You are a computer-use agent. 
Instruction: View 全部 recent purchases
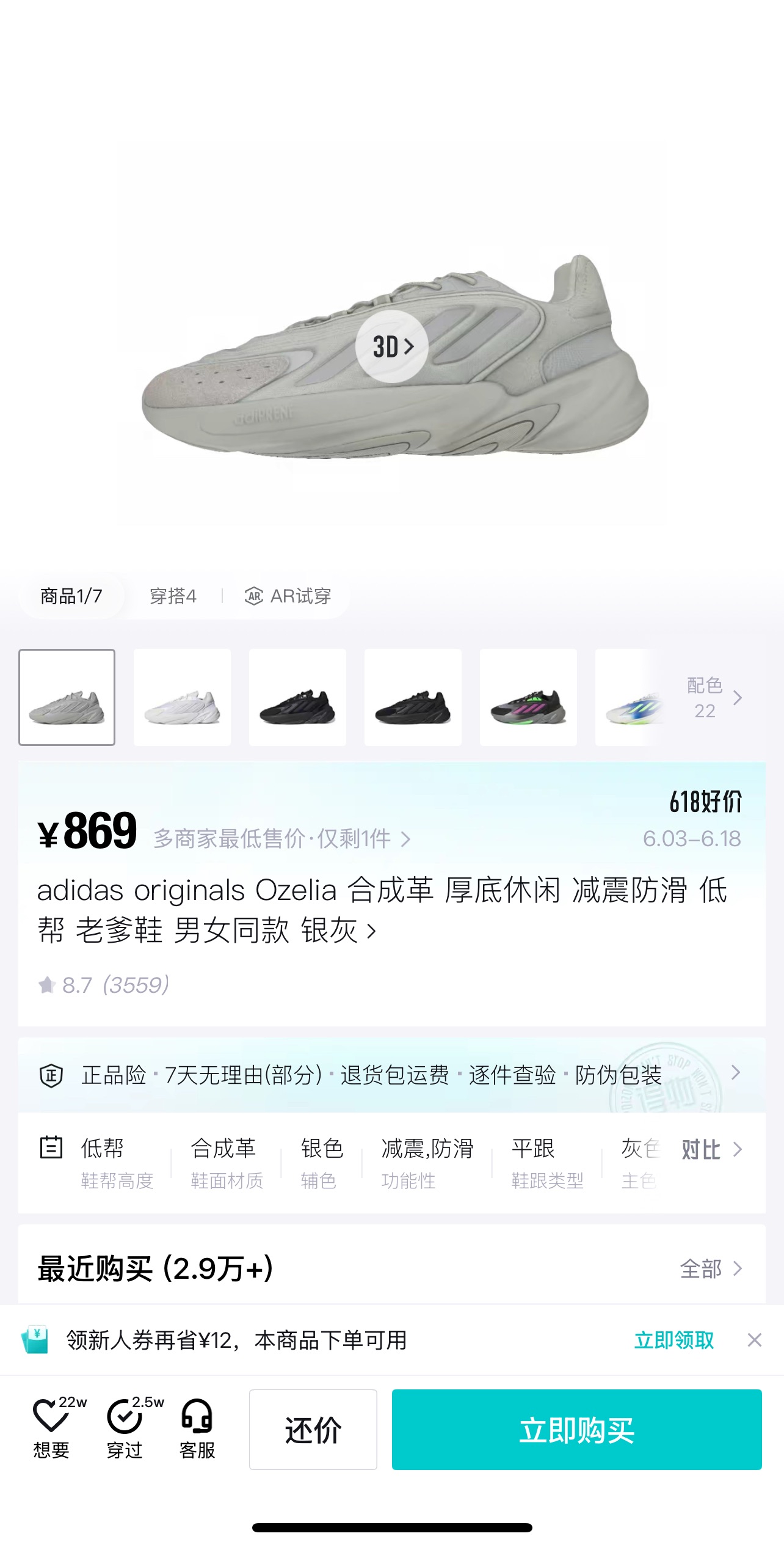(x=711, y=1269)
